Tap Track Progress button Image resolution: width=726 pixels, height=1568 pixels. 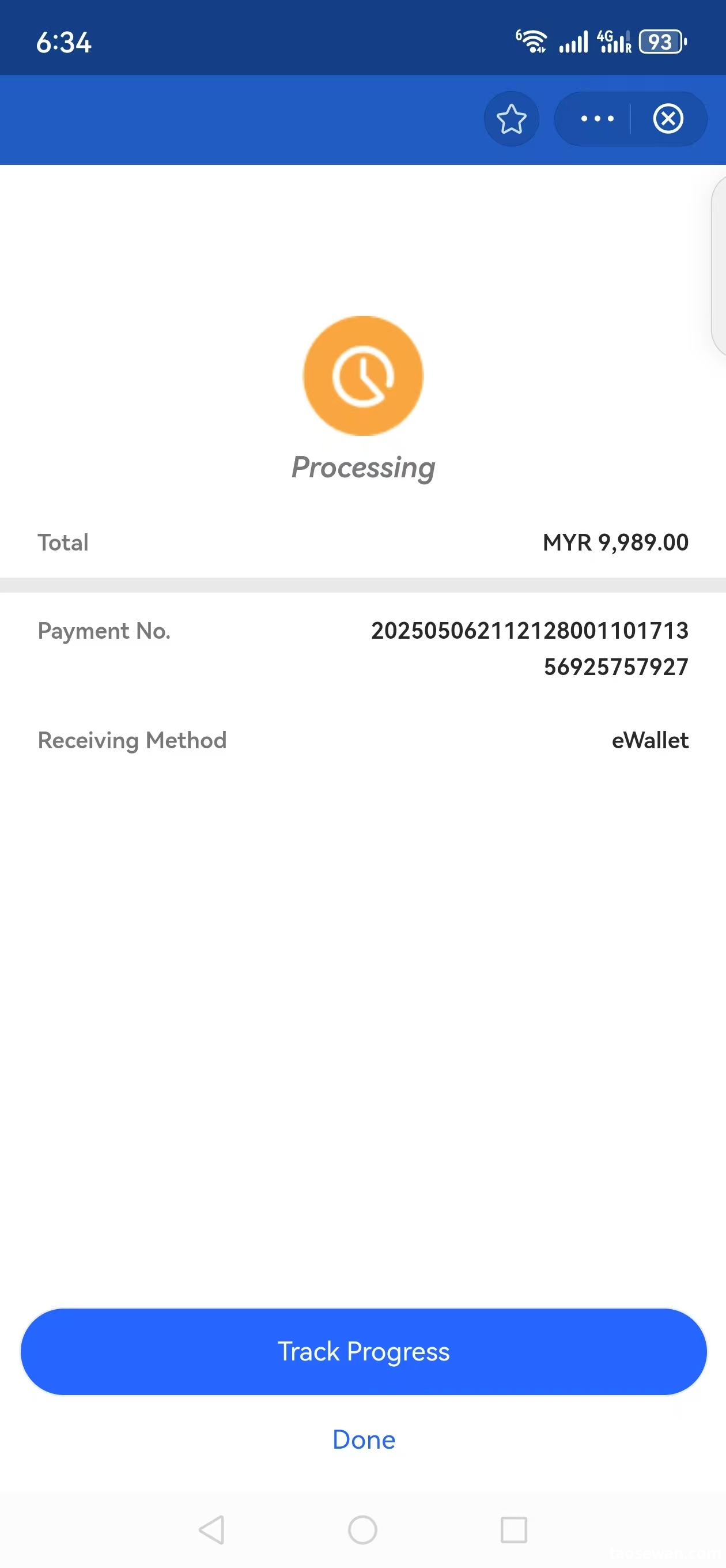coord(364,1351)
